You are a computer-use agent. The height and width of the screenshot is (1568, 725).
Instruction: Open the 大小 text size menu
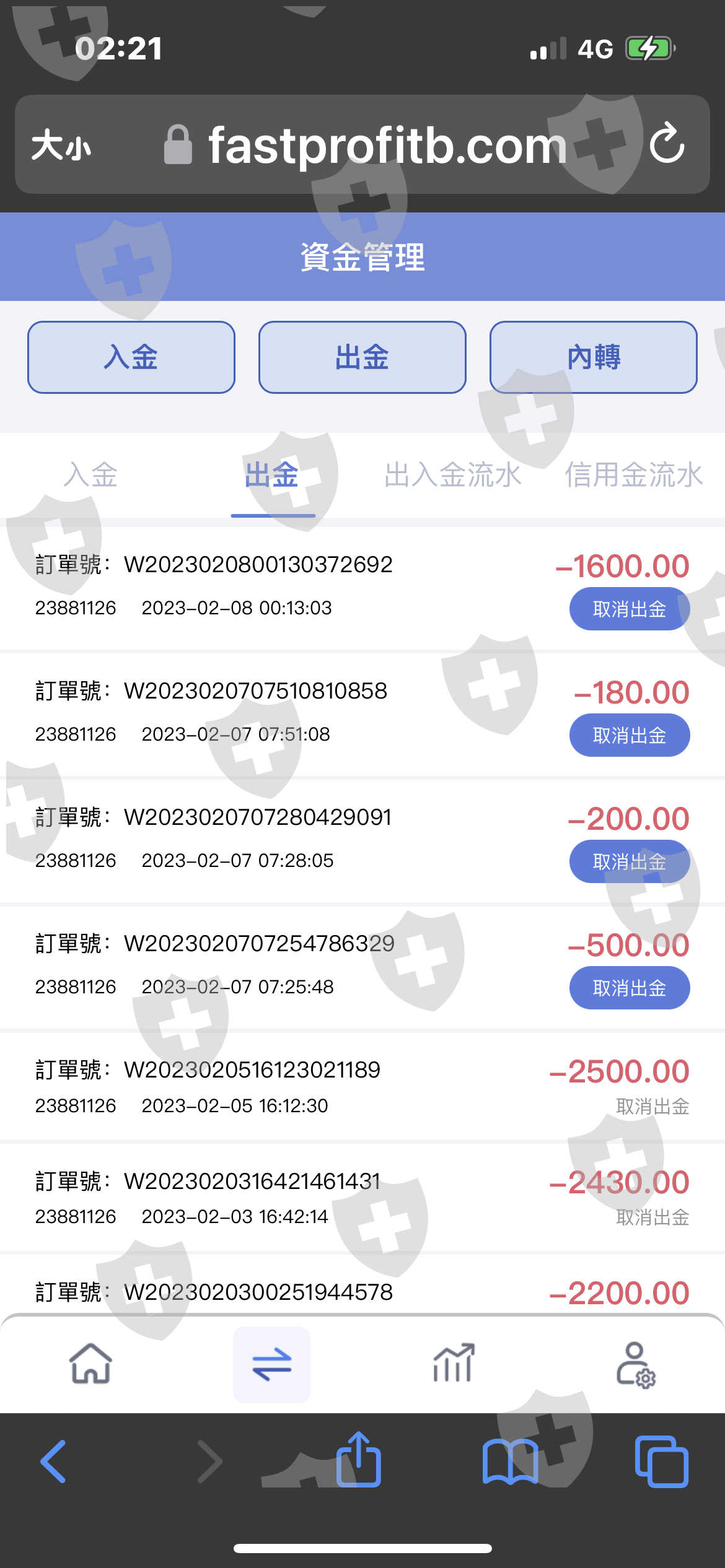pos(61,146)
